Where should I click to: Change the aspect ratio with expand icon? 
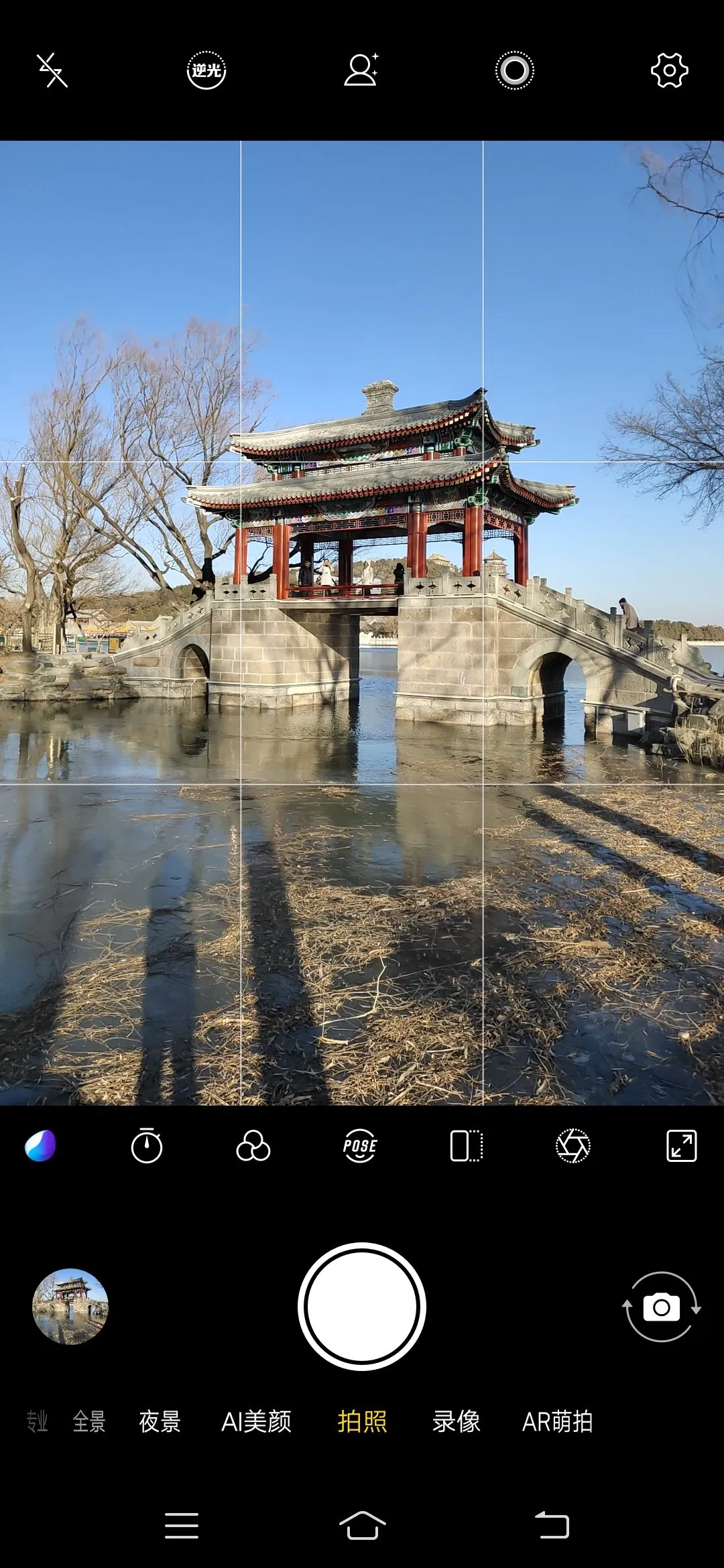(x=681, y=1146)
